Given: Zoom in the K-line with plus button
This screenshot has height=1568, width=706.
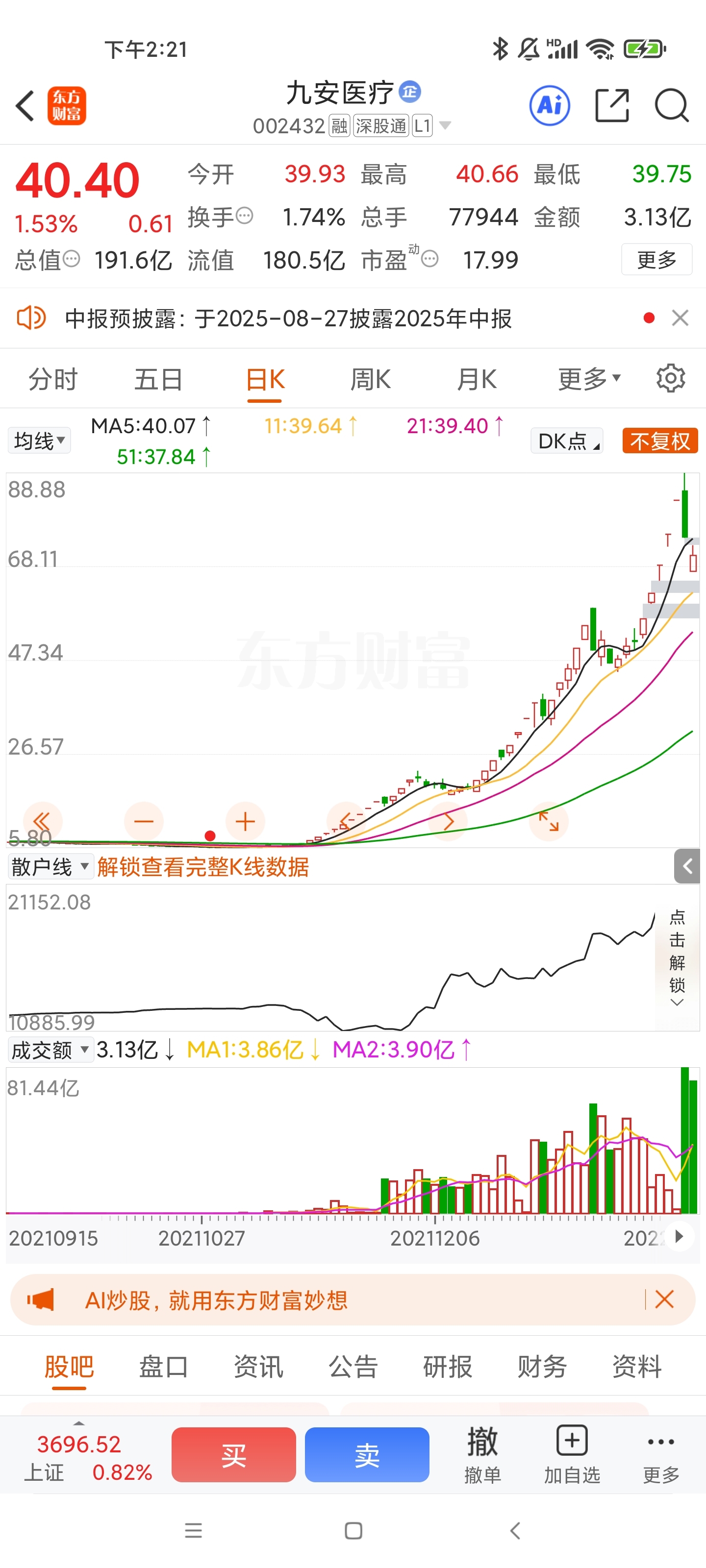Looking at the screenshot, I should click(x=245, y=822).
